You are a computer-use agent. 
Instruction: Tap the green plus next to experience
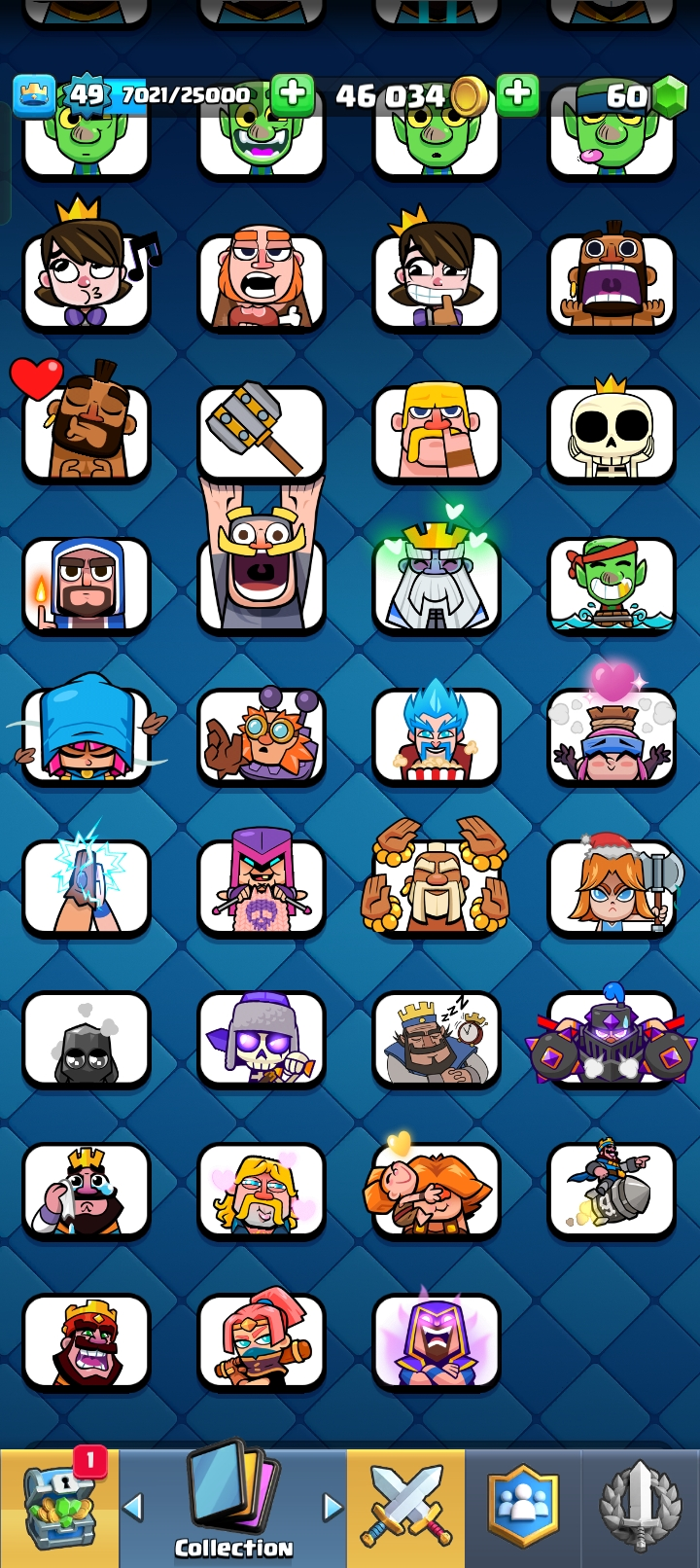pyautogui.click(x=293, y=95)
